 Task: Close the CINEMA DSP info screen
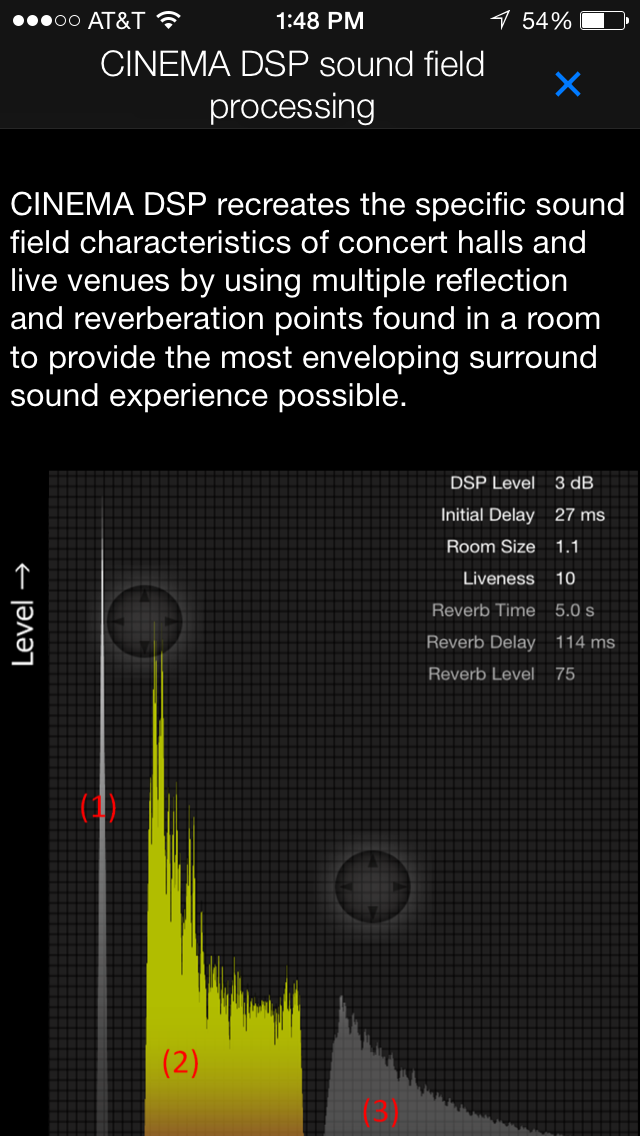point(567,85)
